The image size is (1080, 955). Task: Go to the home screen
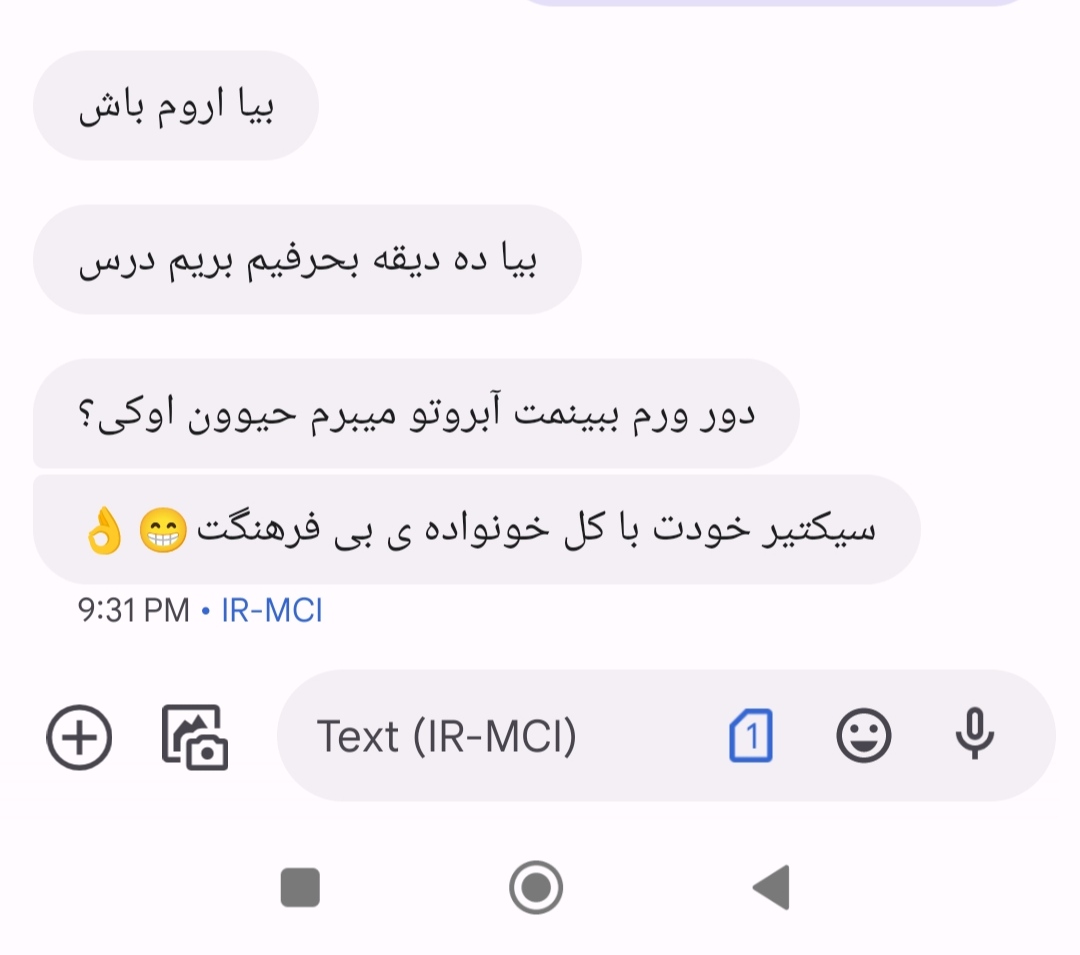pos(536,887)
